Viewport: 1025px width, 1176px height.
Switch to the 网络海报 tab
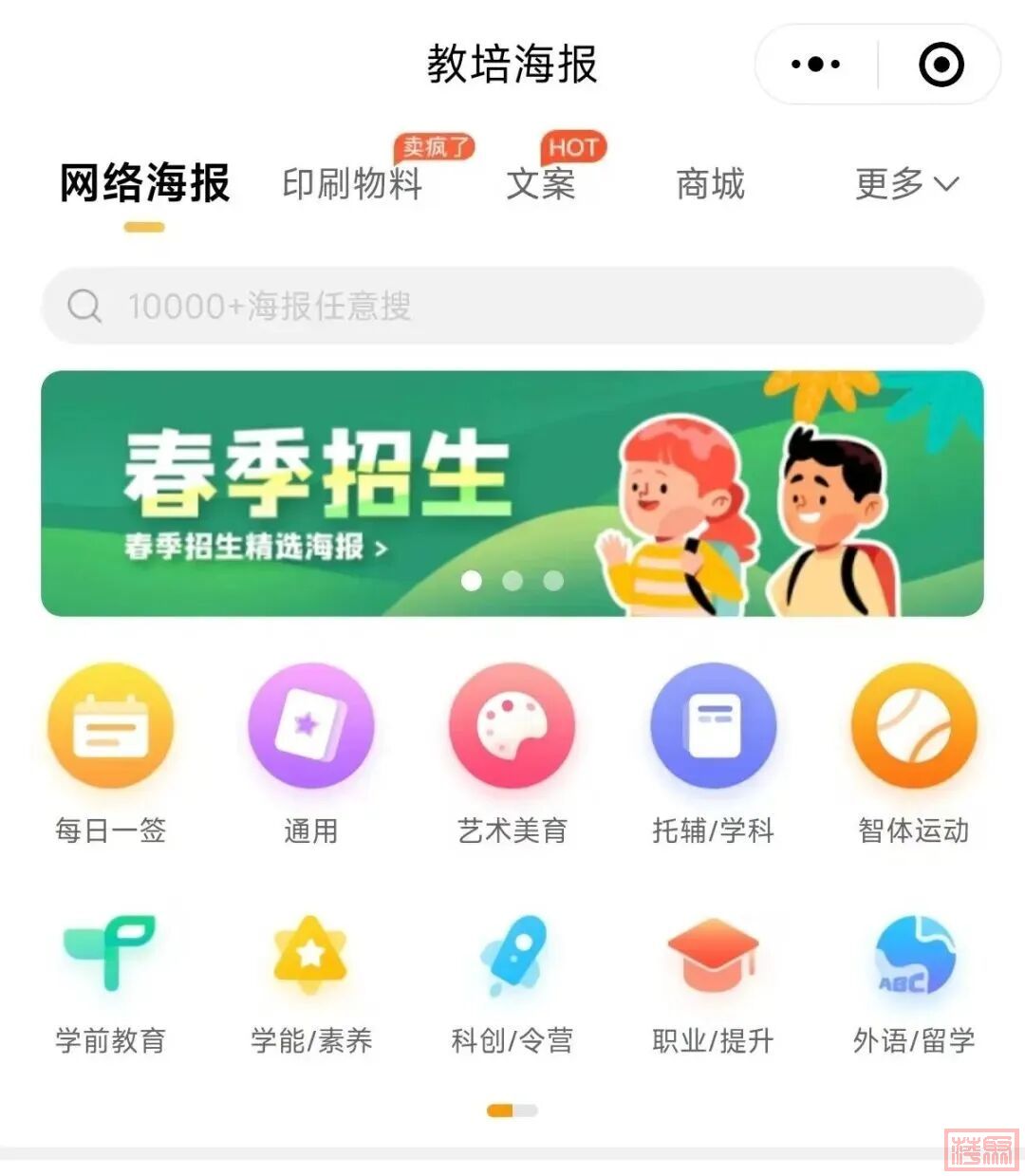point(144,183)
